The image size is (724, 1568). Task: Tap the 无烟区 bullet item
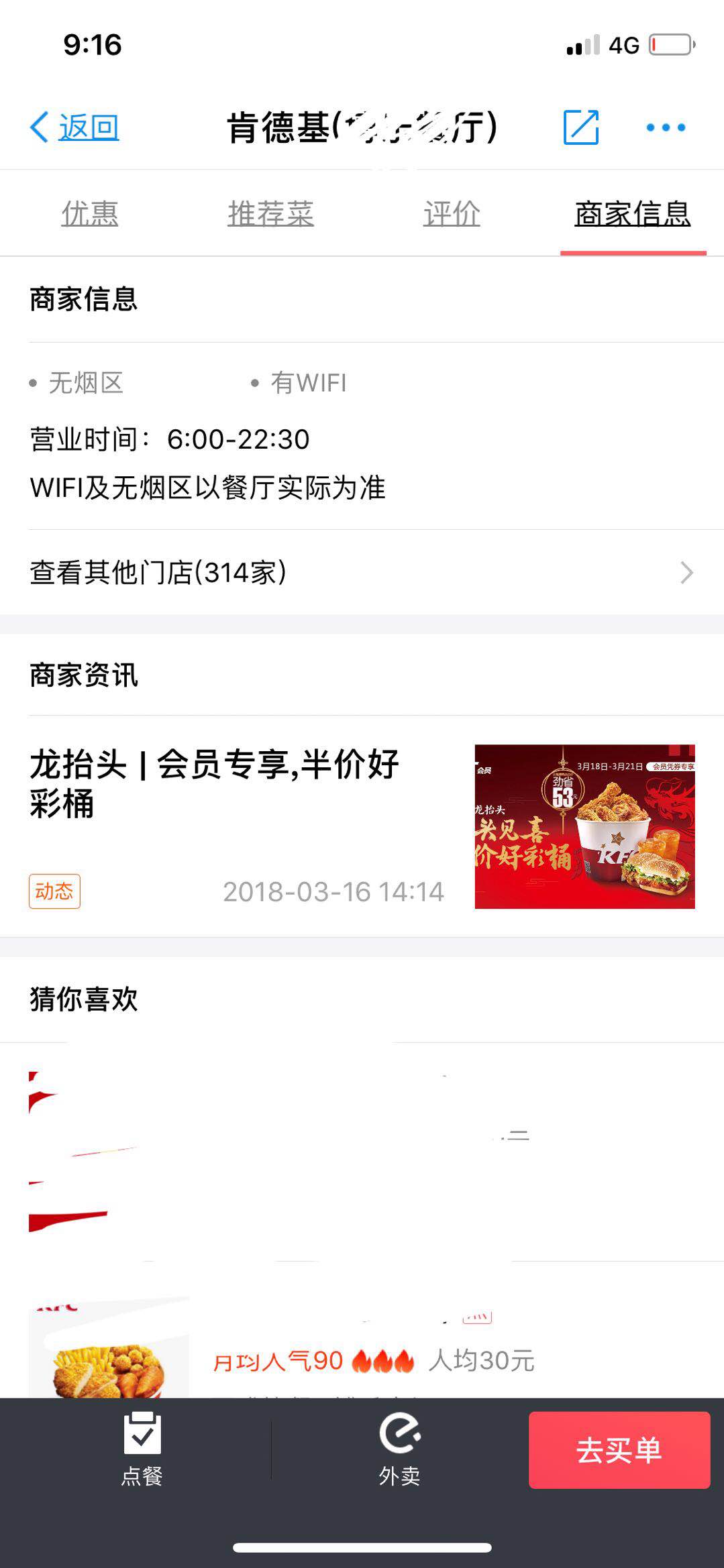point(85,382)
